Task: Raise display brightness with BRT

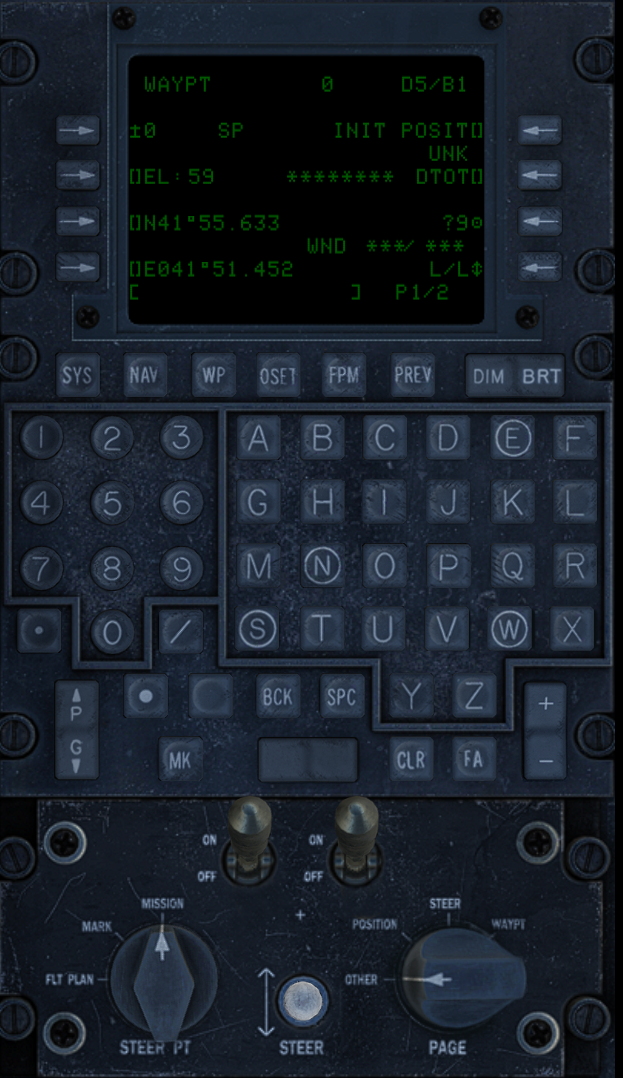Action: [541, 377]
